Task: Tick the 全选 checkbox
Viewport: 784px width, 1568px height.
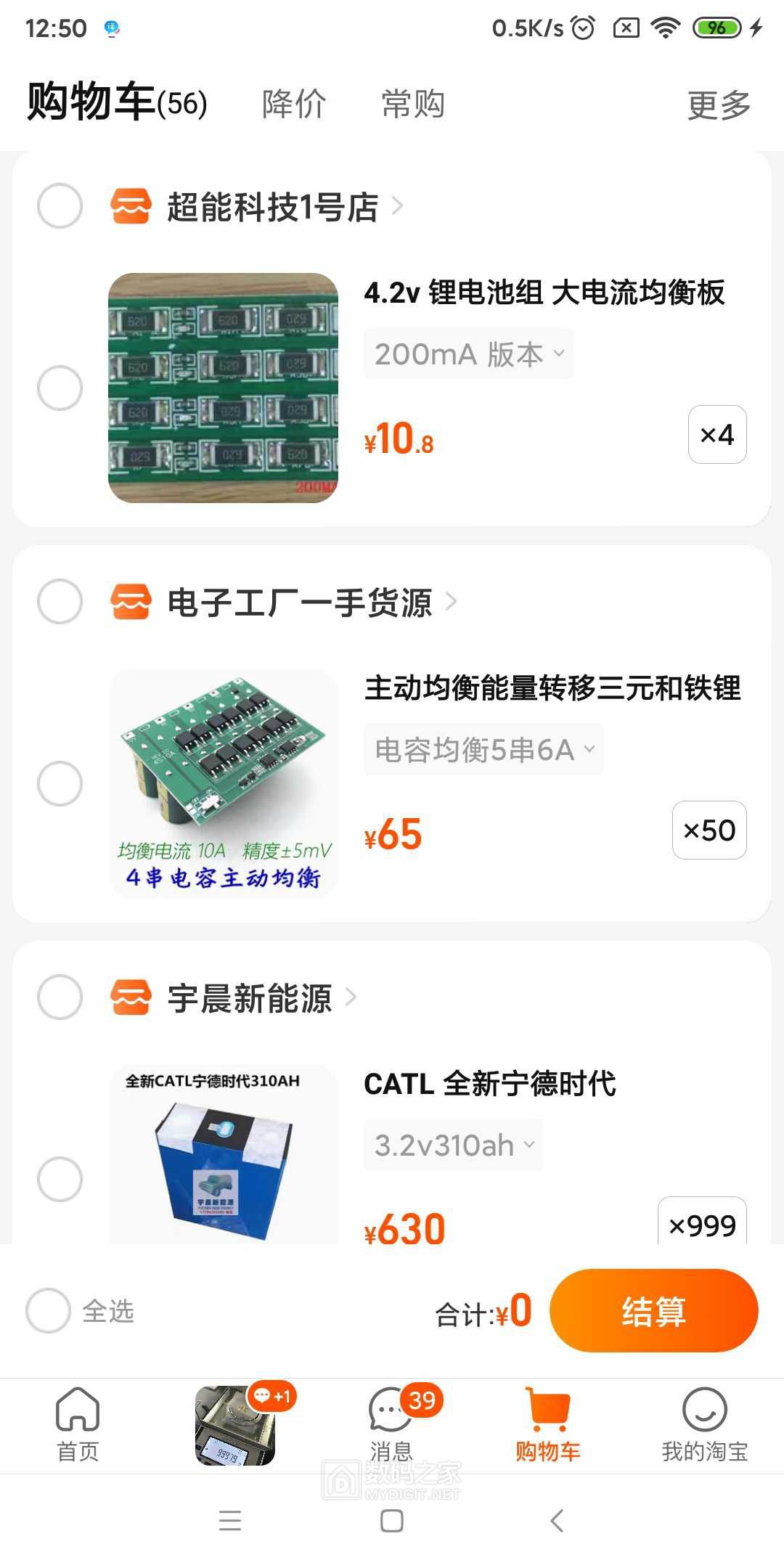Action: tap(48, 1311)
